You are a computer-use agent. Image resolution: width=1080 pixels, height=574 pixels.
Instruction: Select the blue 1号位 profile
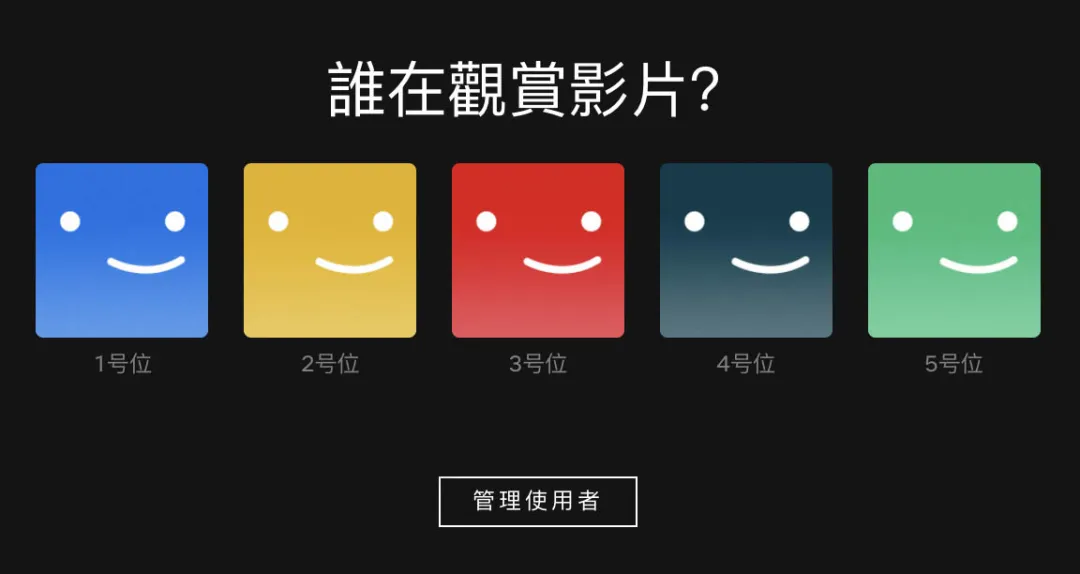coord(122,250)
